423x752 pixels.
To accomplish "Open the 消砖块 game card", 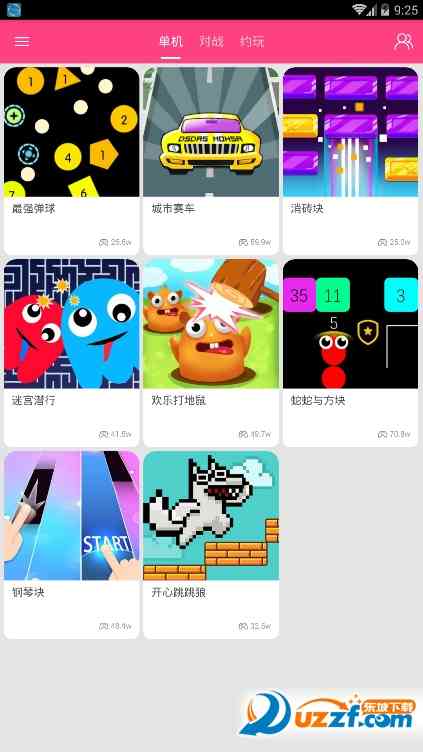I will (351, 161).
